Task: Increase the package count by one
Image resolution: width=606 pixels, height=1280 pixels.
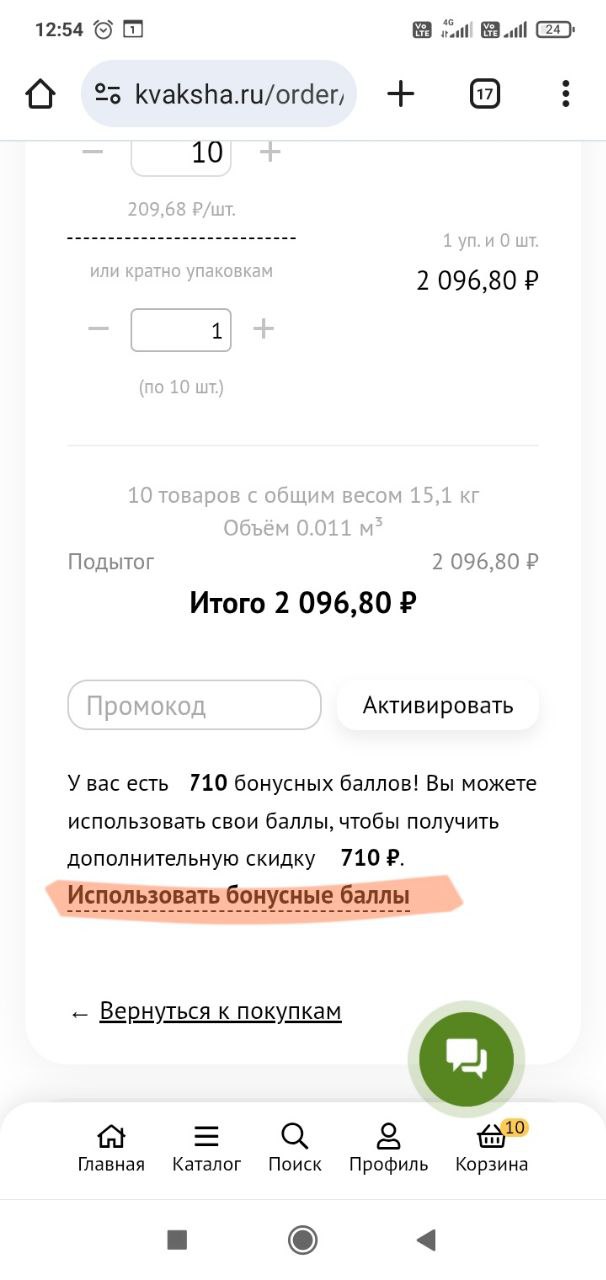Action: click(x=263, y=329)
